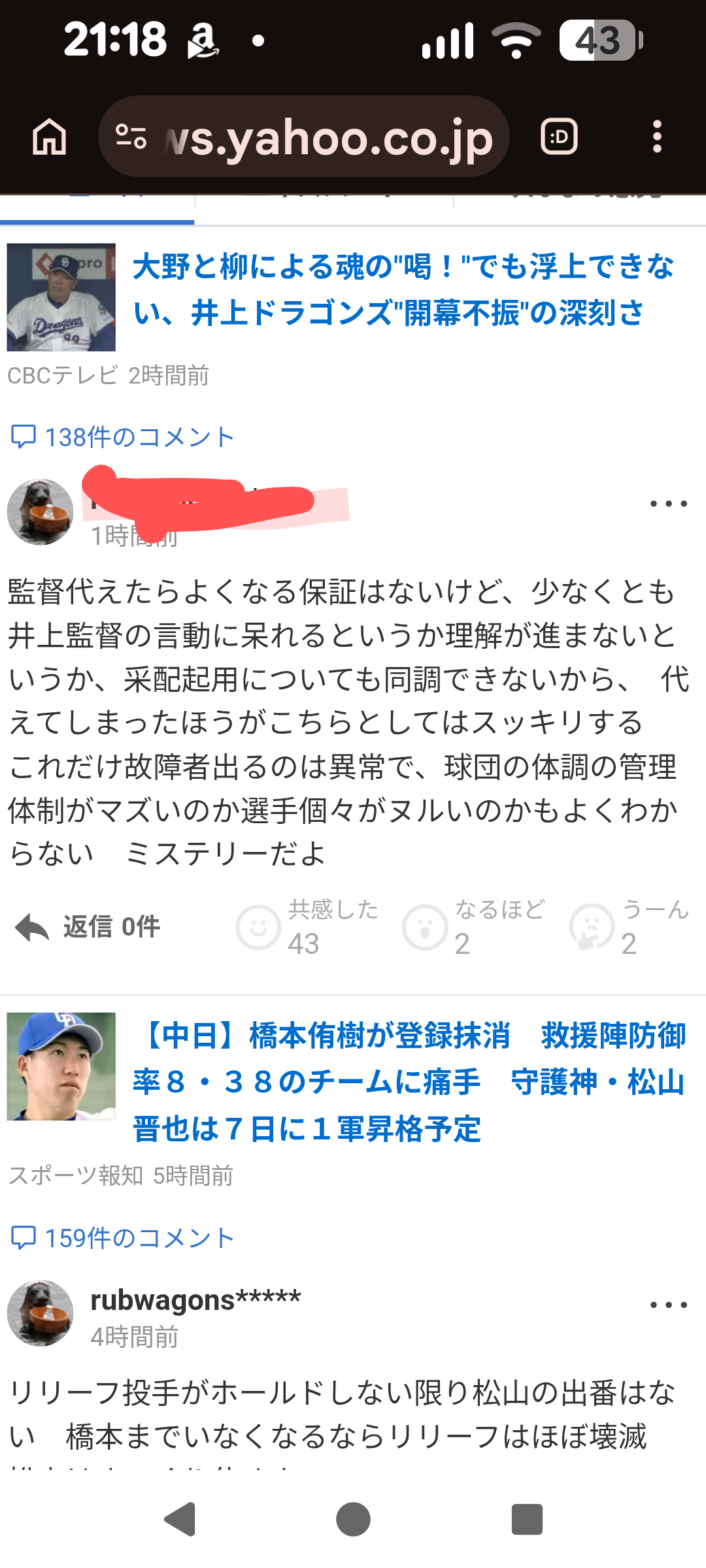Open the browser tab switcher
706x1568 pixels.
pos(559,137)
